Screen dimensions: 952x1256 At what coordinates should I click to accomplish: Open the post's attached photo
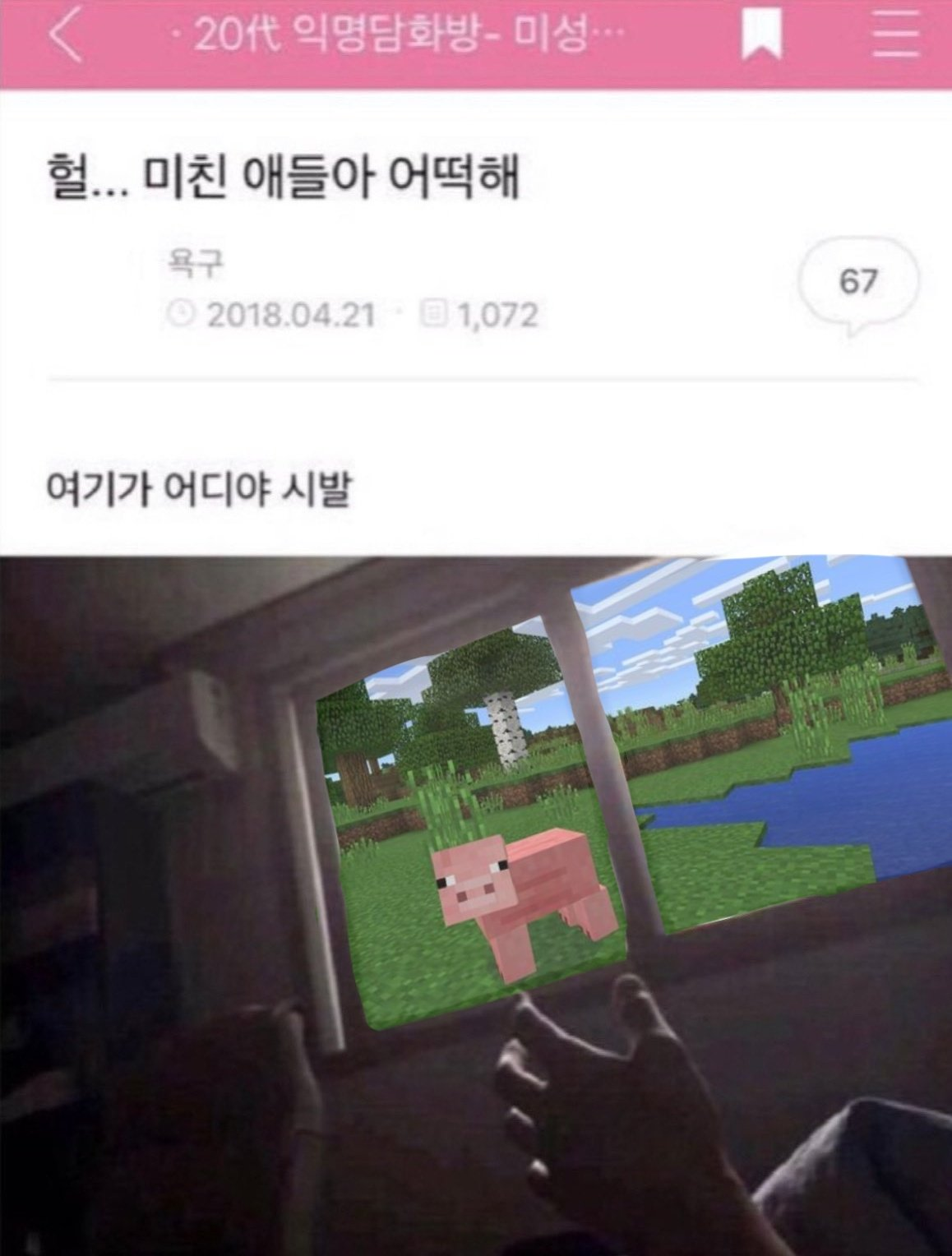pyautogui.click(x=476, y=904)
